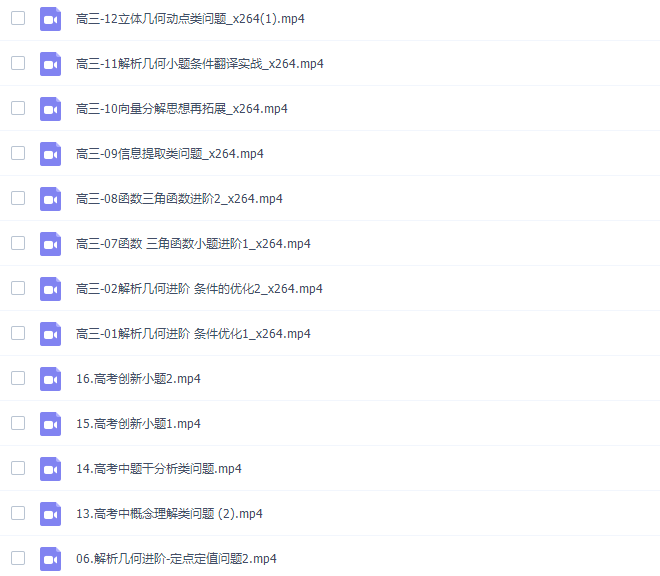The width and height of the screenshot is (660, 576).
Task: Open 06.解析几何进阶-定点定值问题2.mp4
Action: tap(176, 558)
